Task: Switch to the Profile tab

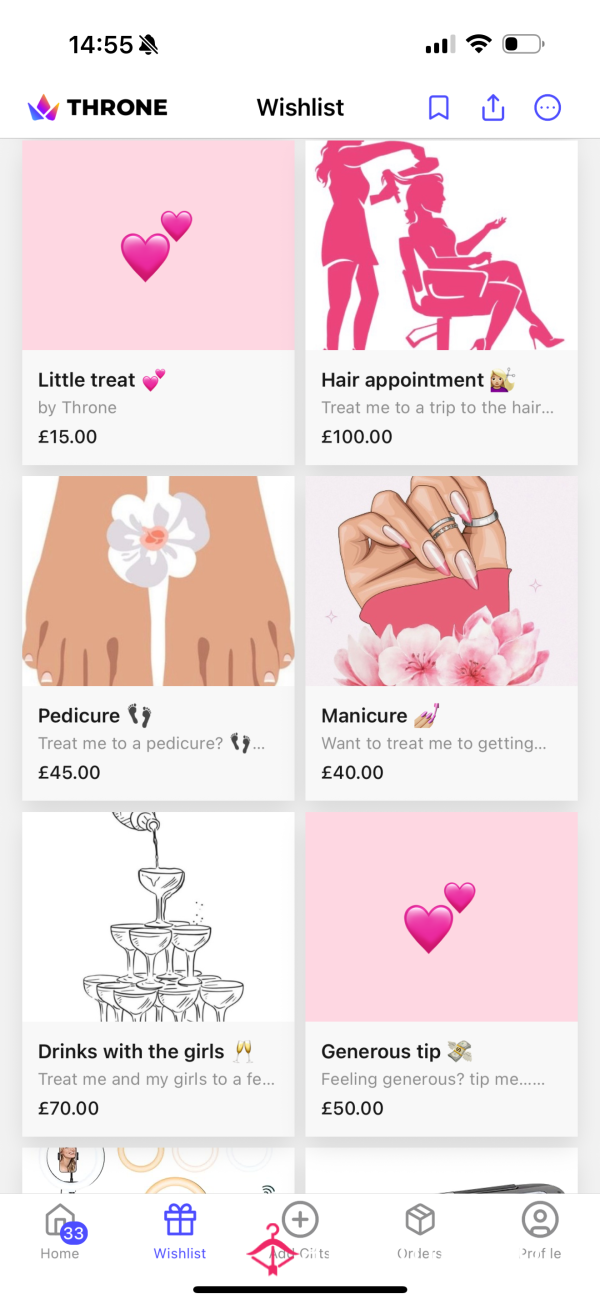Action: click(540, 1231)
